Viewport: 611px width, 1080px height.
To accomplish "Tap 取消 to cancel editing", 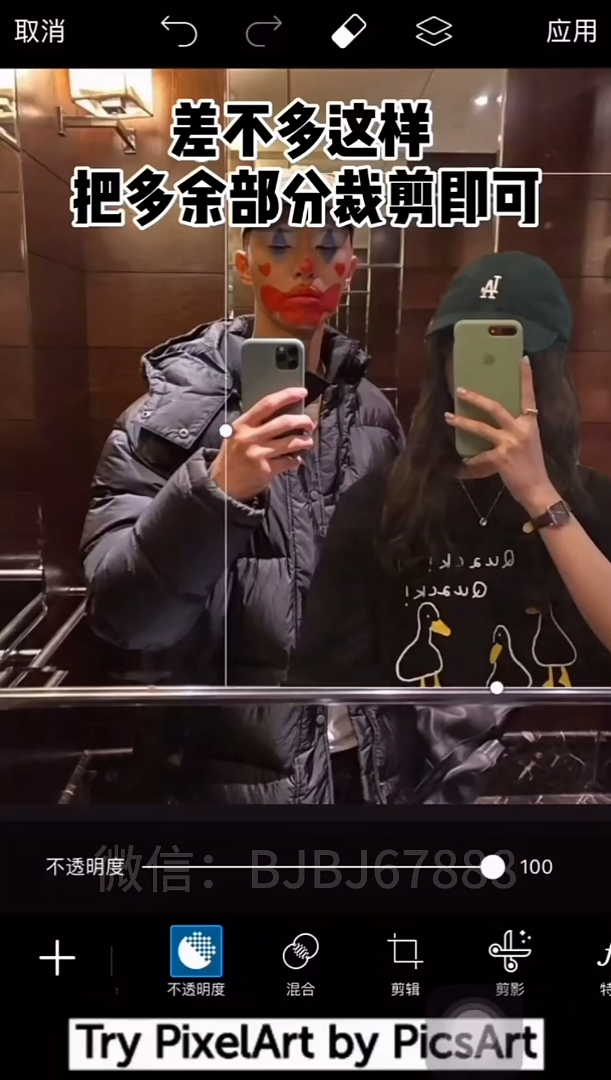I will coord(39,31).
